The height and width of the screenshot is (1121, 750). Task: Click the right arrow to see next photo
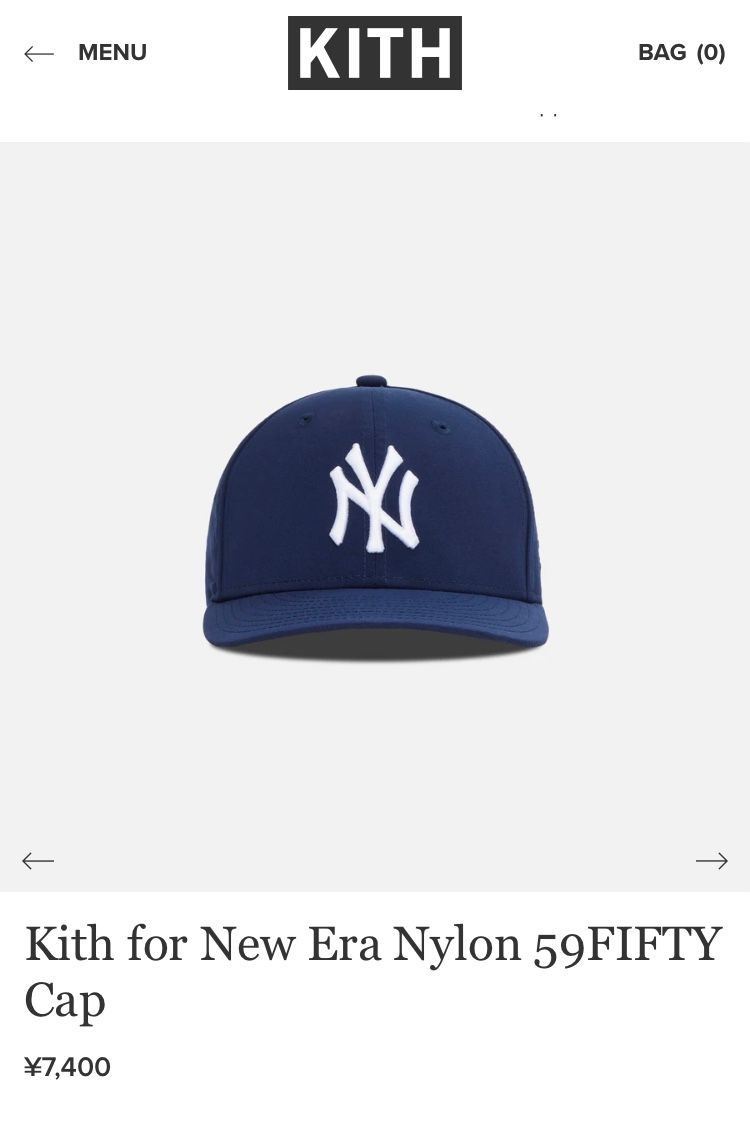coord(712,860)
